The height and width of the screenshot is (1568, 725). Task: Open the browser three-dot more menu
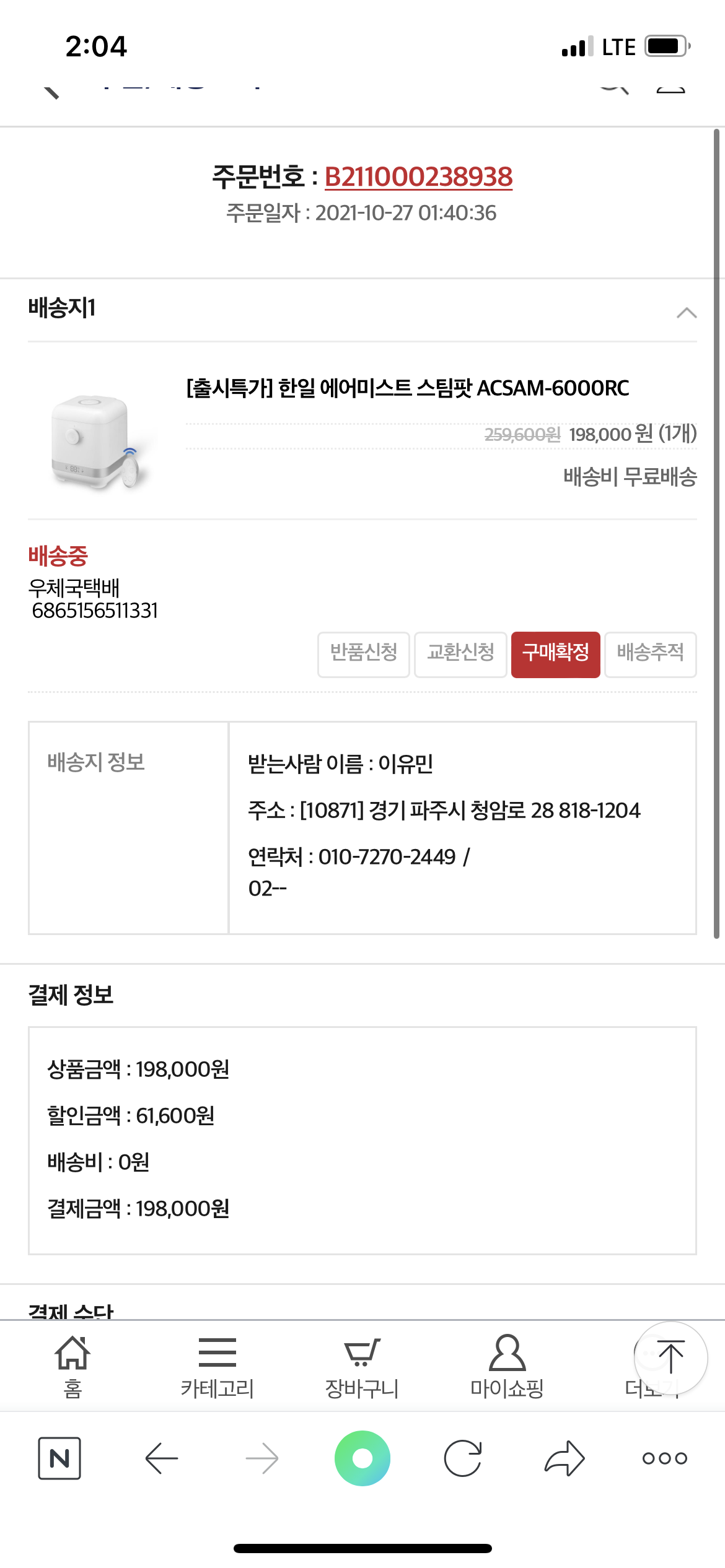click(665, 1458)
